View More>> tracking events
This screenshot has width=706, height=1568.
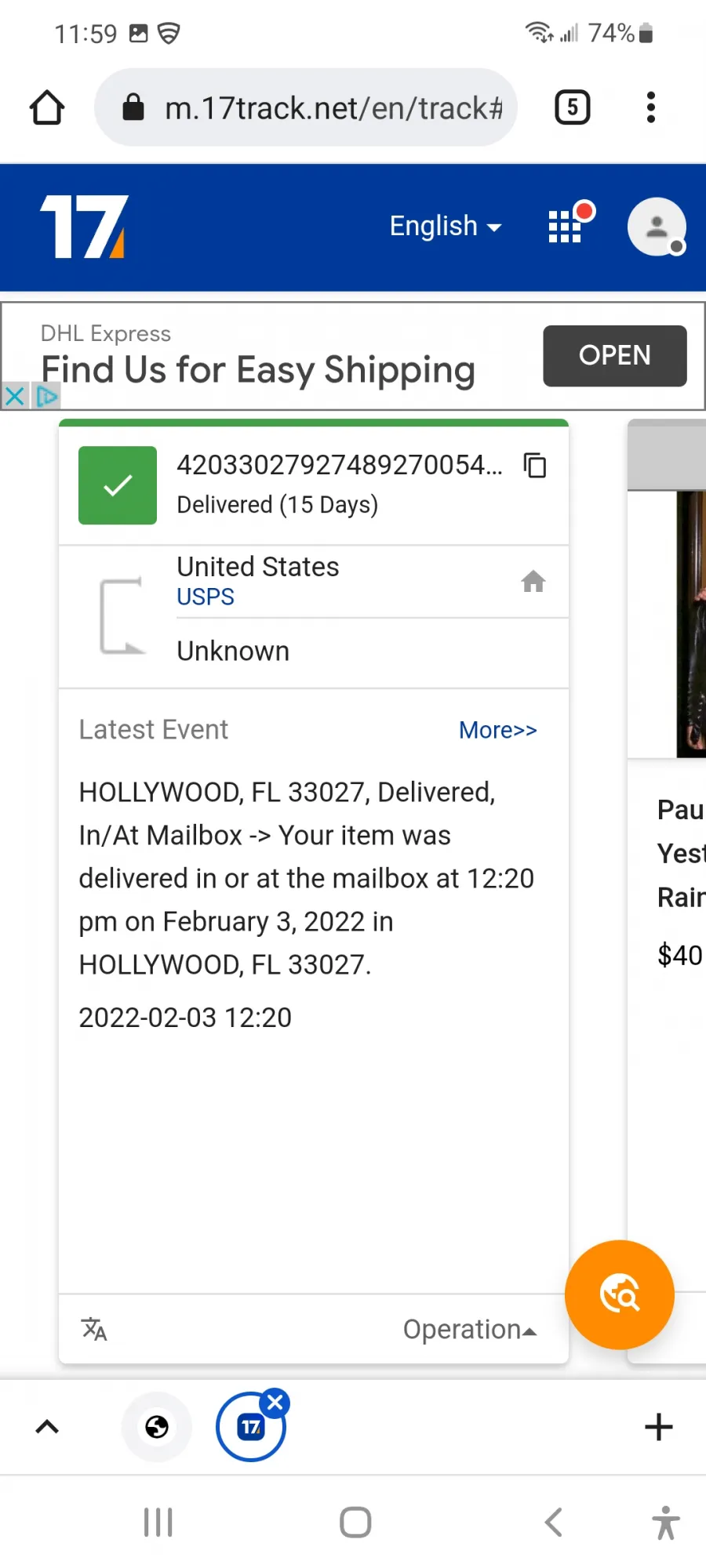click(498, 730)
